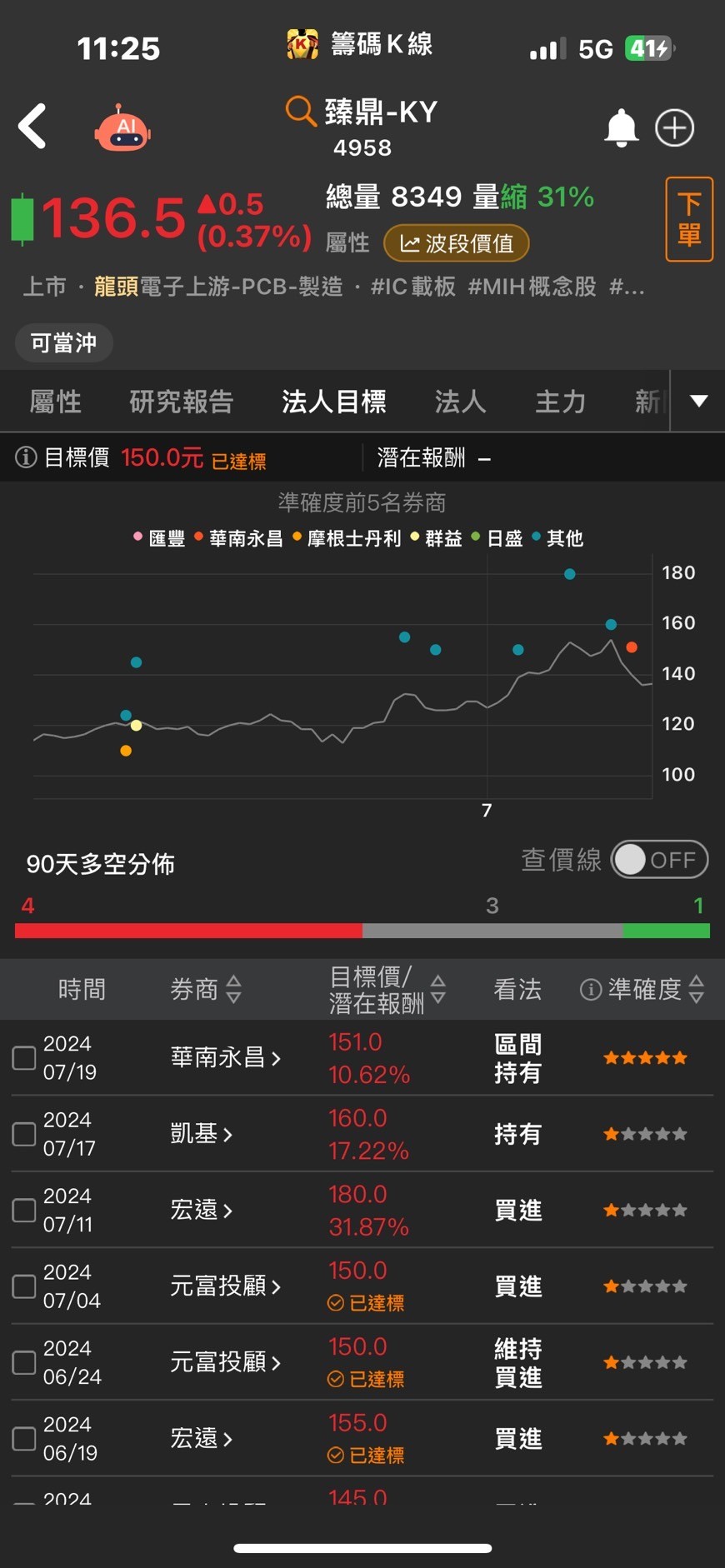Toggle the 查價線 switch on
The height and width of the screenshot is (1568, 725).
(x=659, y=860)
